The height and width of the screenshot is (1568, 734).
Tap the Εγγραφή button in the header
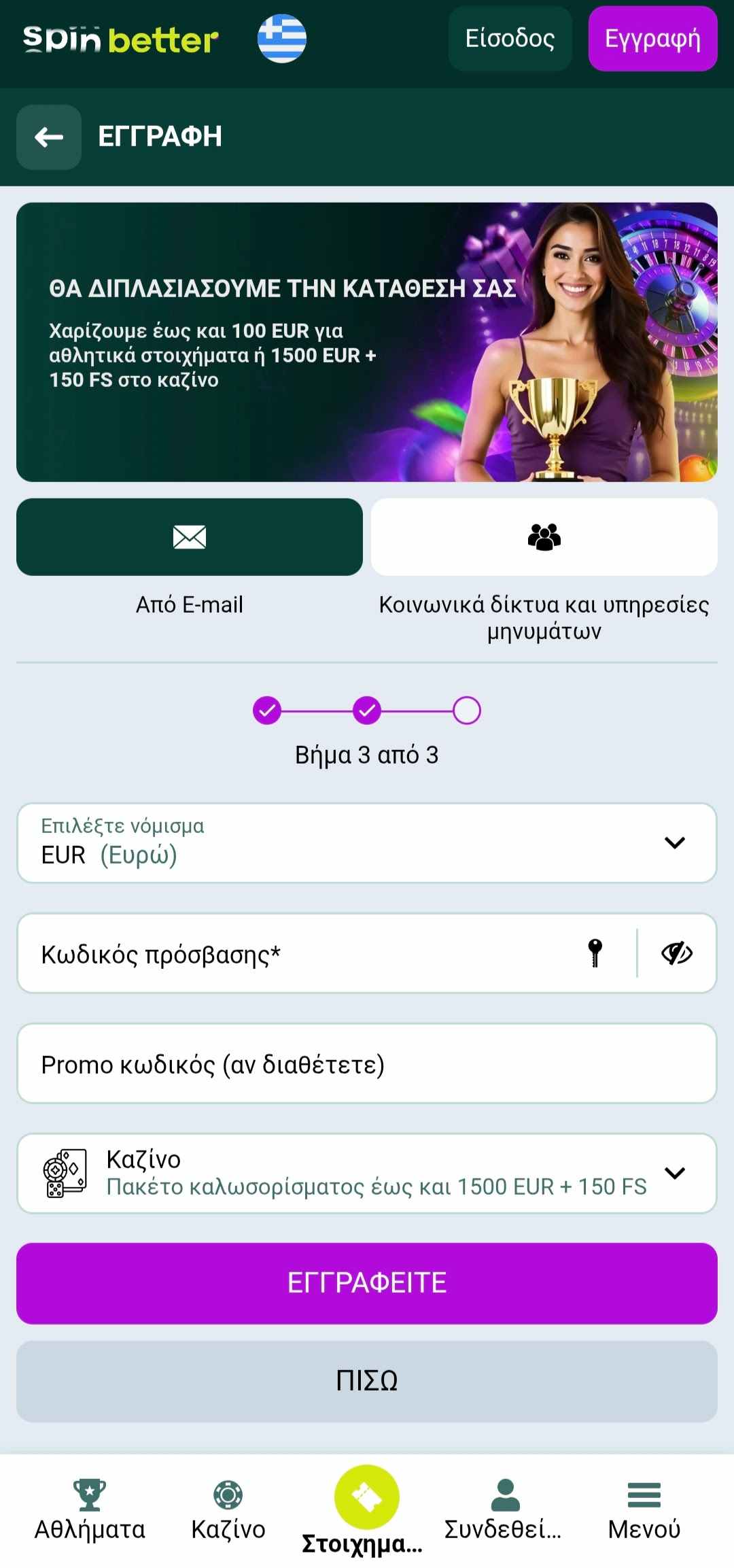pyautogui.click(x=652, y=39)
